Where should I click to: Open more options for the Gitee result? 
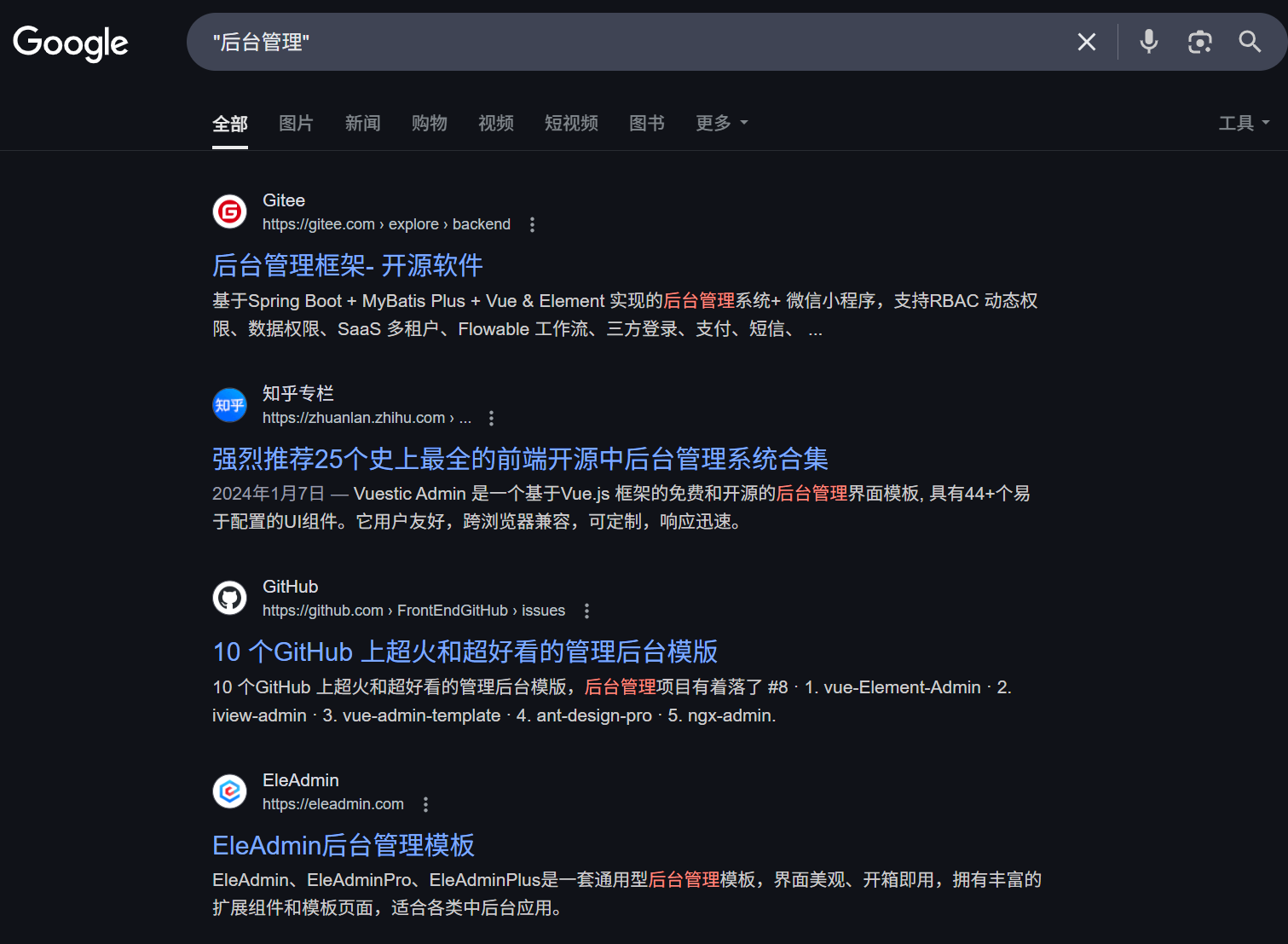(x=533, y=224)
